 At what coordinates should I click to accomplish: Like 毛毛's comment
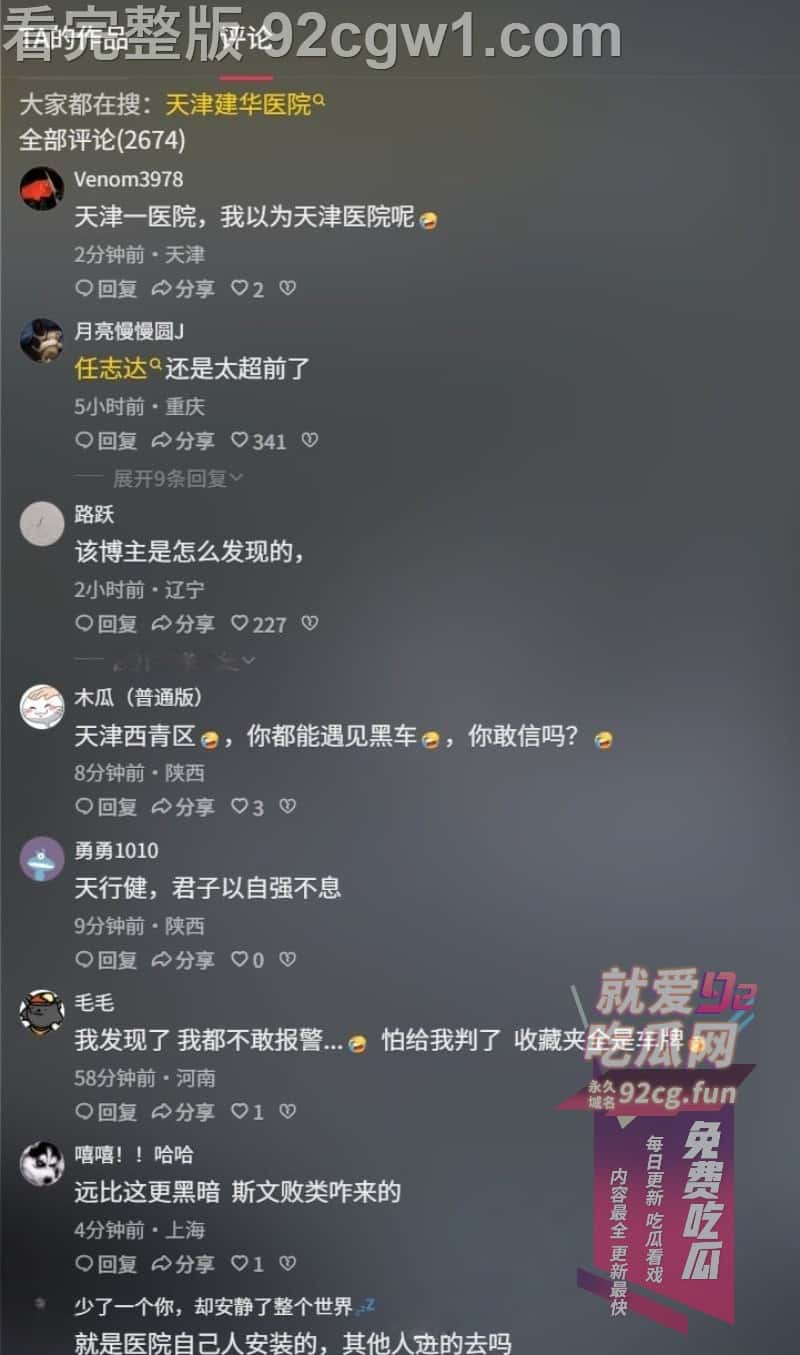(247, 1112)
